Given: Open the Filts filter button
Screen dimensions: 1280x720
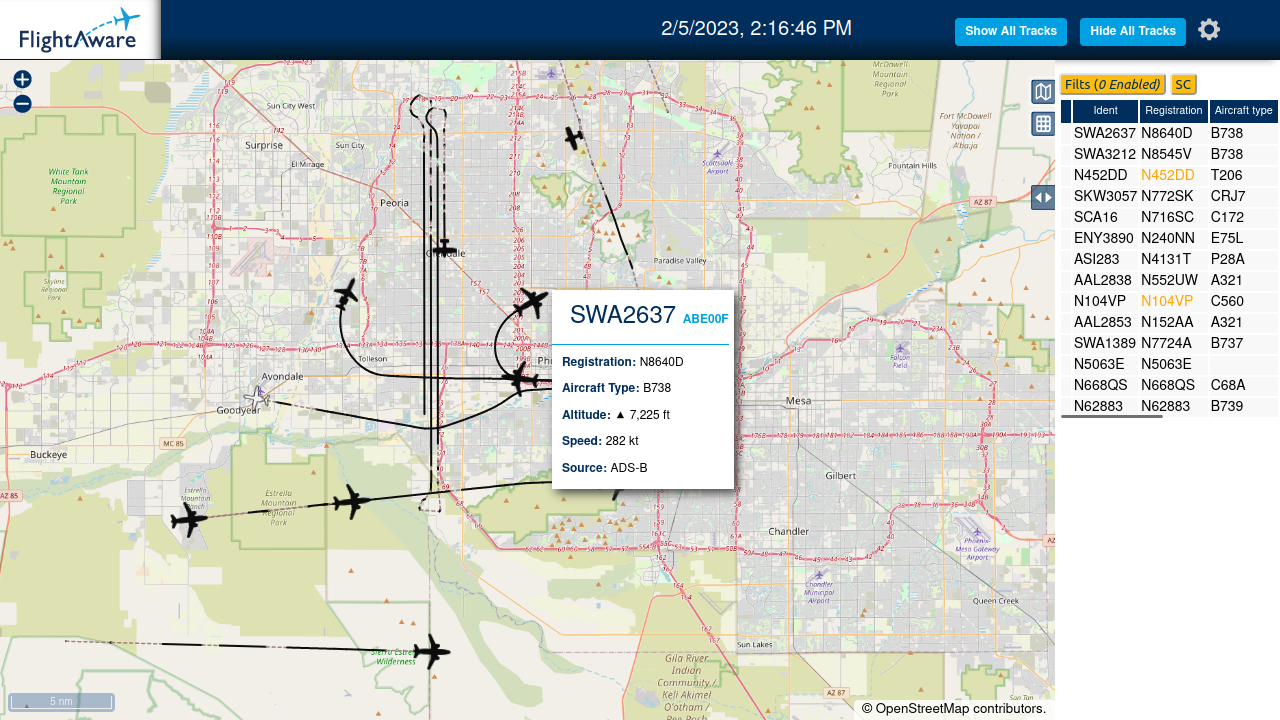Looking at the screenshot, I should (x=1113, y=85).
